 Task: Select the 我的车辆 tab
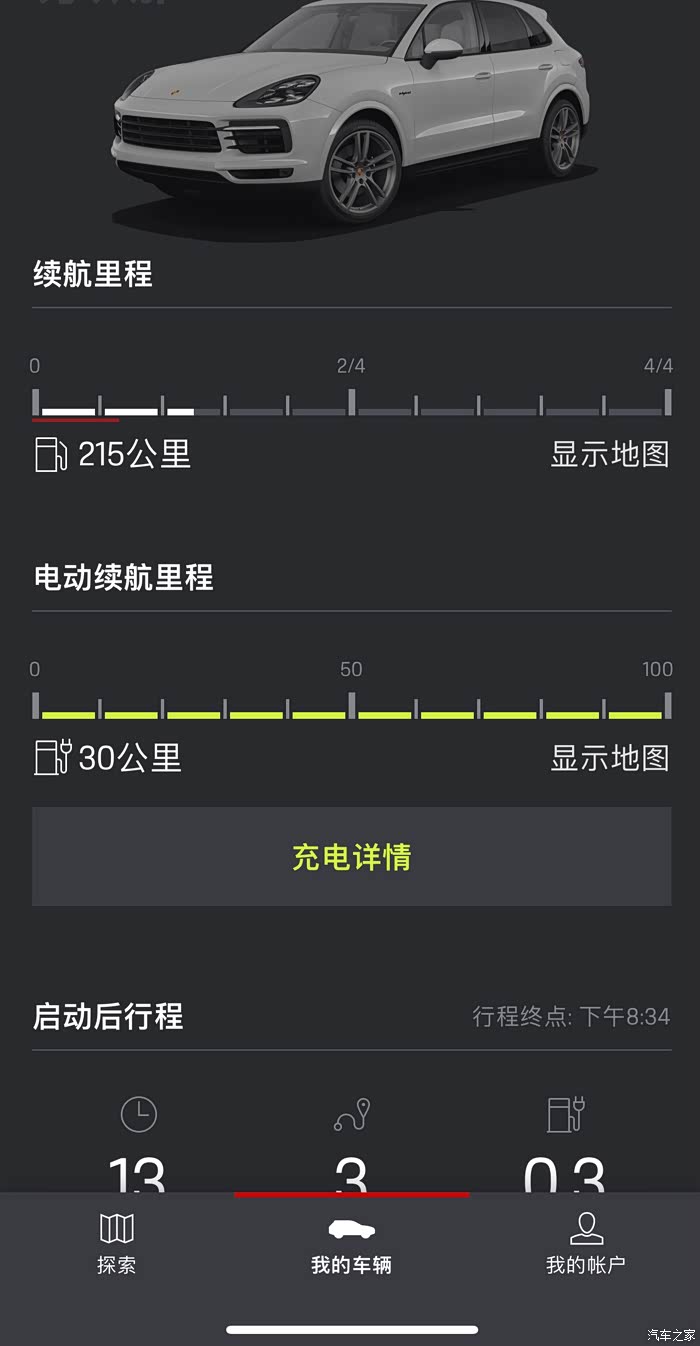coord(351,1243)
